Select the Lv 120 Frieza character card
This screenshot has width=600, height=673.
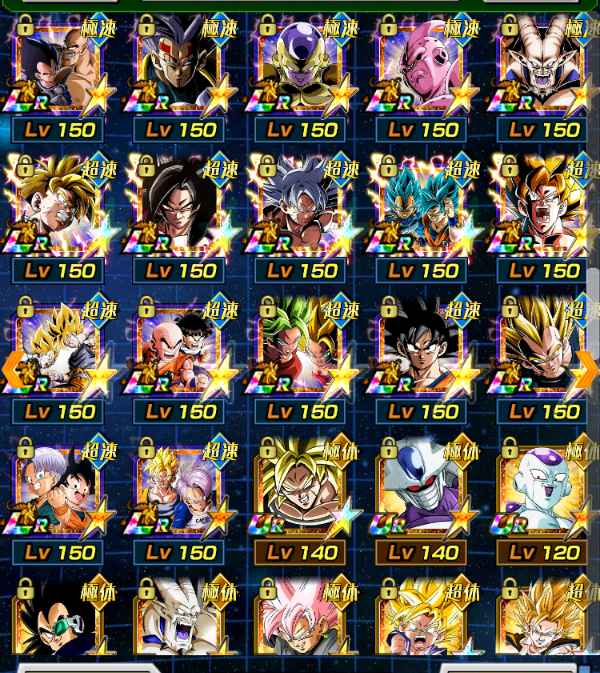pyautogui.click(x=543, y=491)
